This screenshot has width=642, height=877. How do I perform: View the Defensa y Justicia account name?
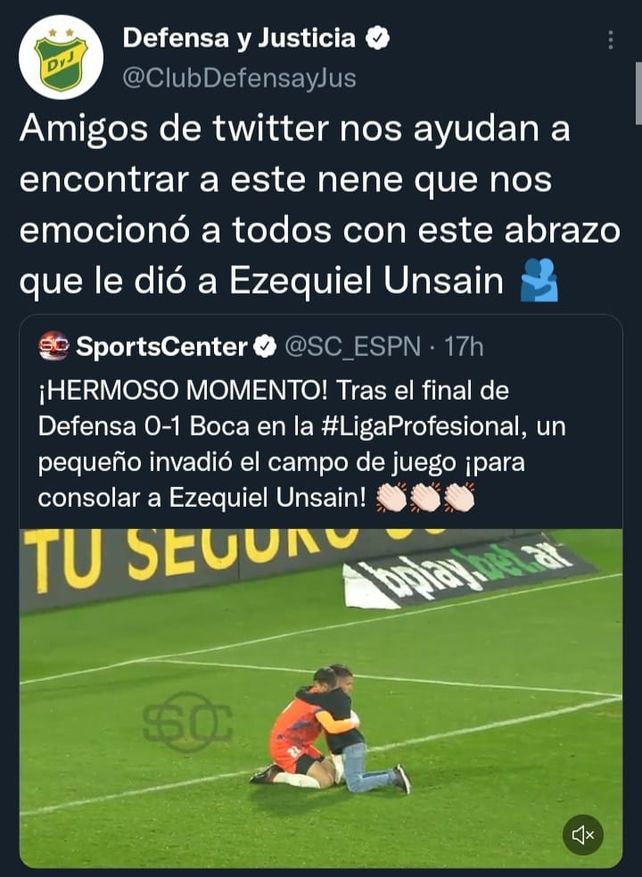point(238,39)
